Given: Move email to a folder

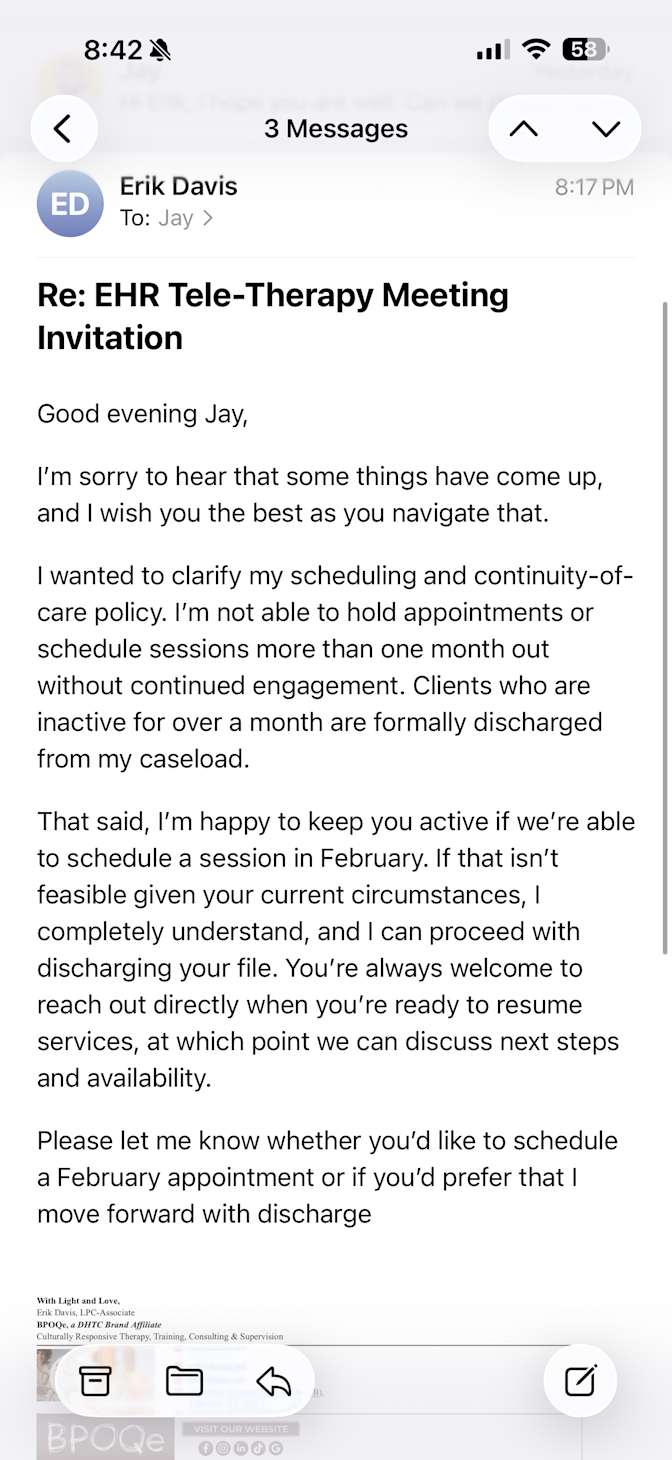Looking at the screenshot, I should 184,1381.
